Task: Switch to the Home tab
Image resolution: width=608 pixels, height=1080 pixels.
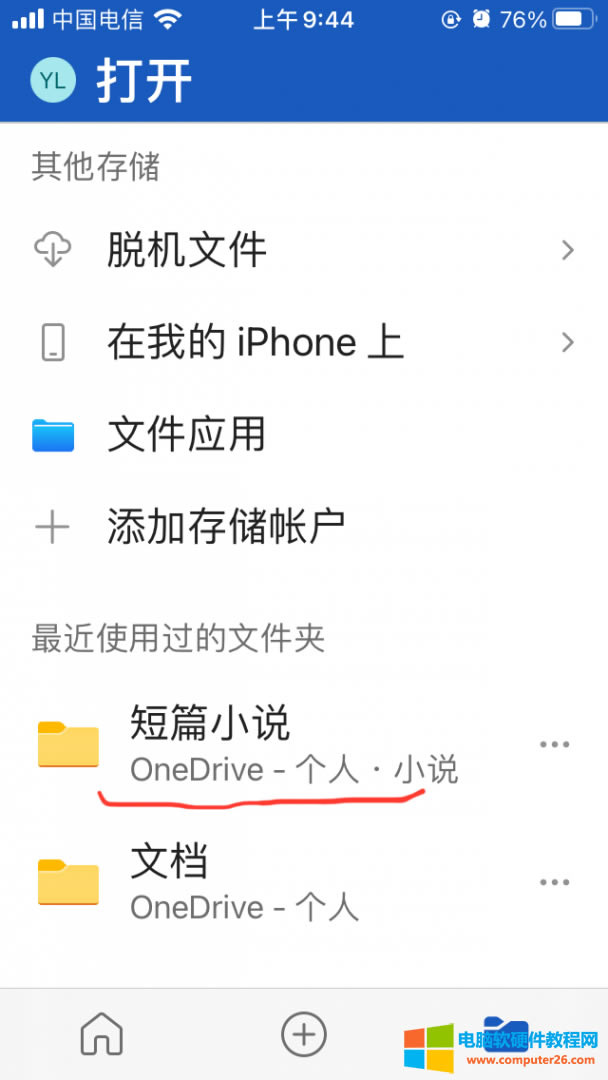Action: [x=102, y=1034]
